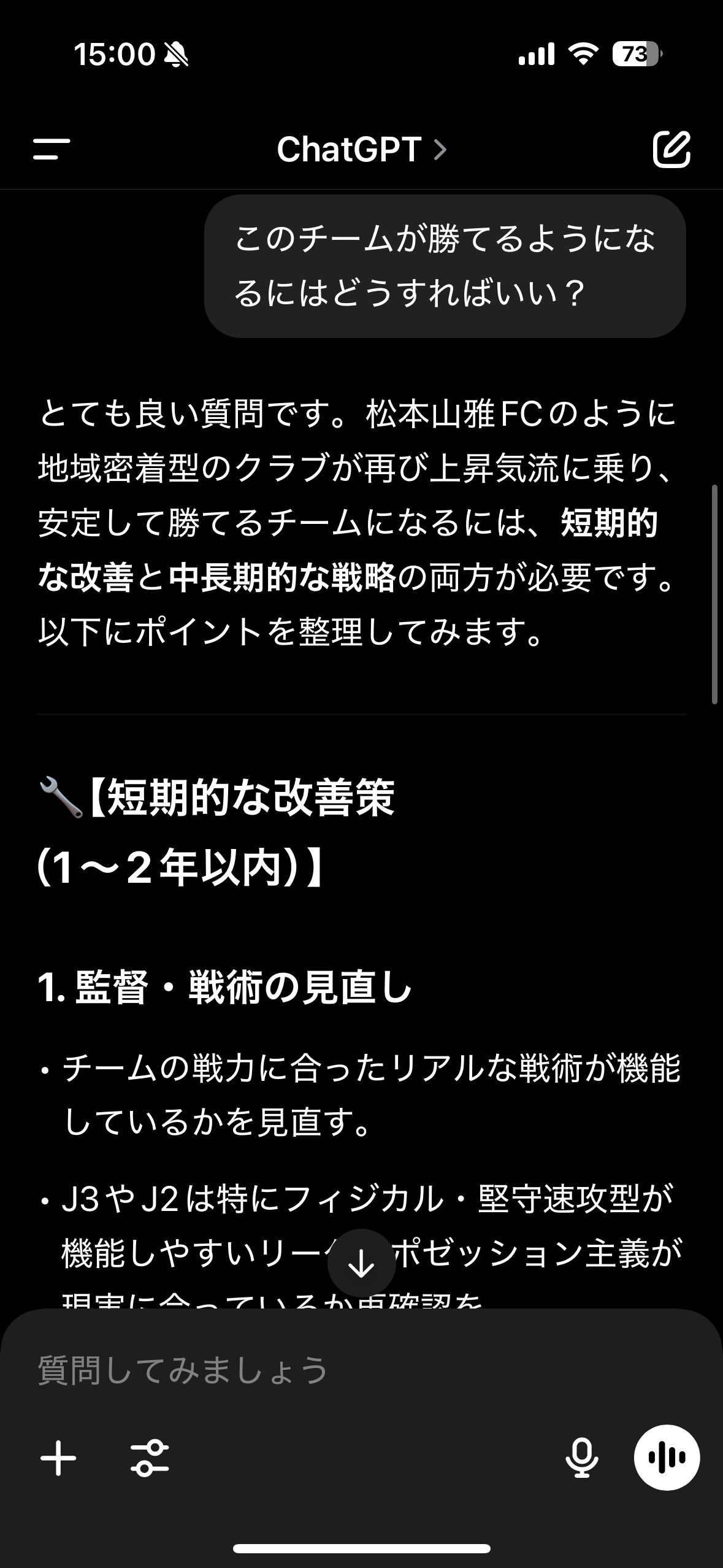Open the plus attachment menu
723x1568 pixels.
(58, 1458)
